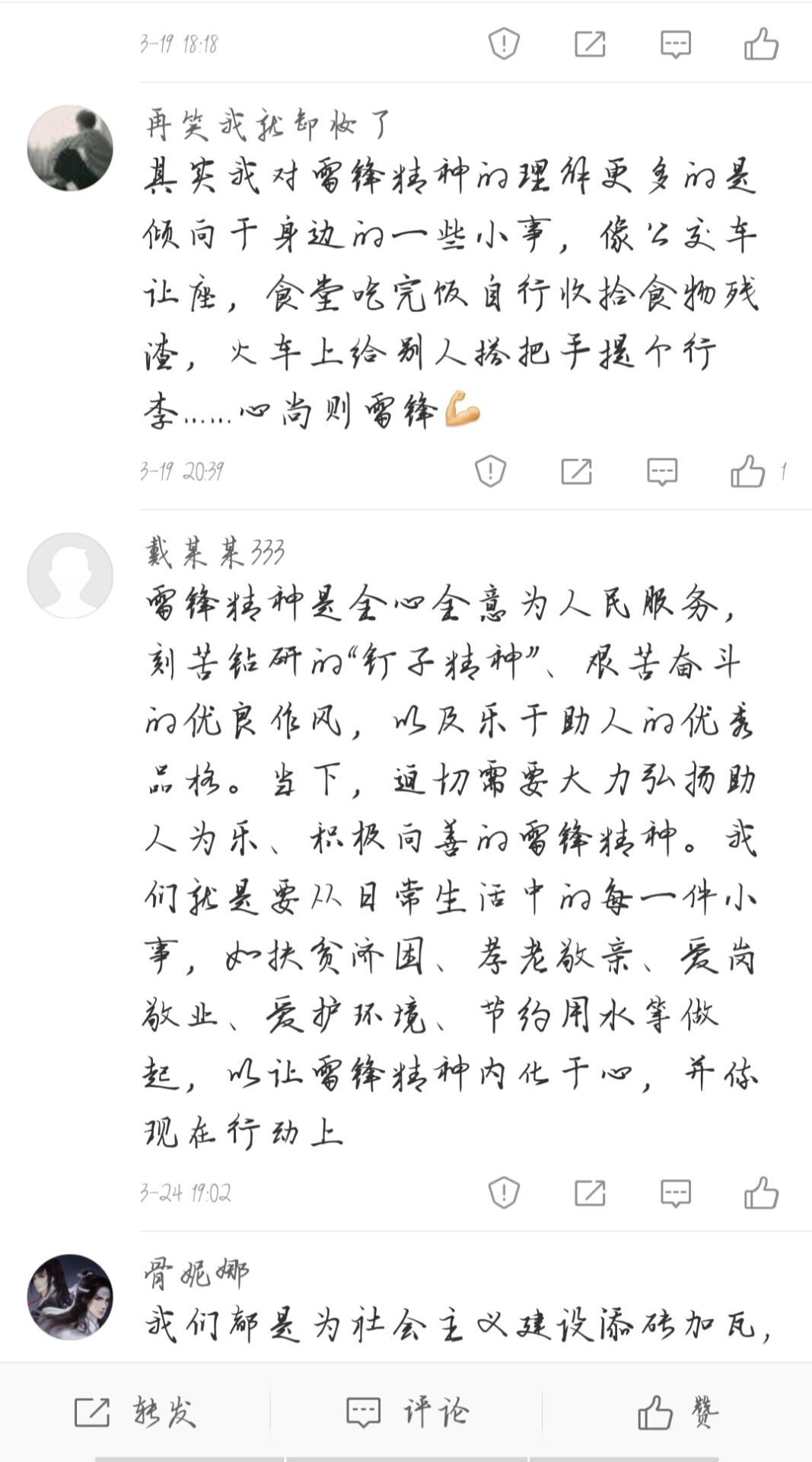Open 再笑我就卸妆了's profile avatar

70,148
